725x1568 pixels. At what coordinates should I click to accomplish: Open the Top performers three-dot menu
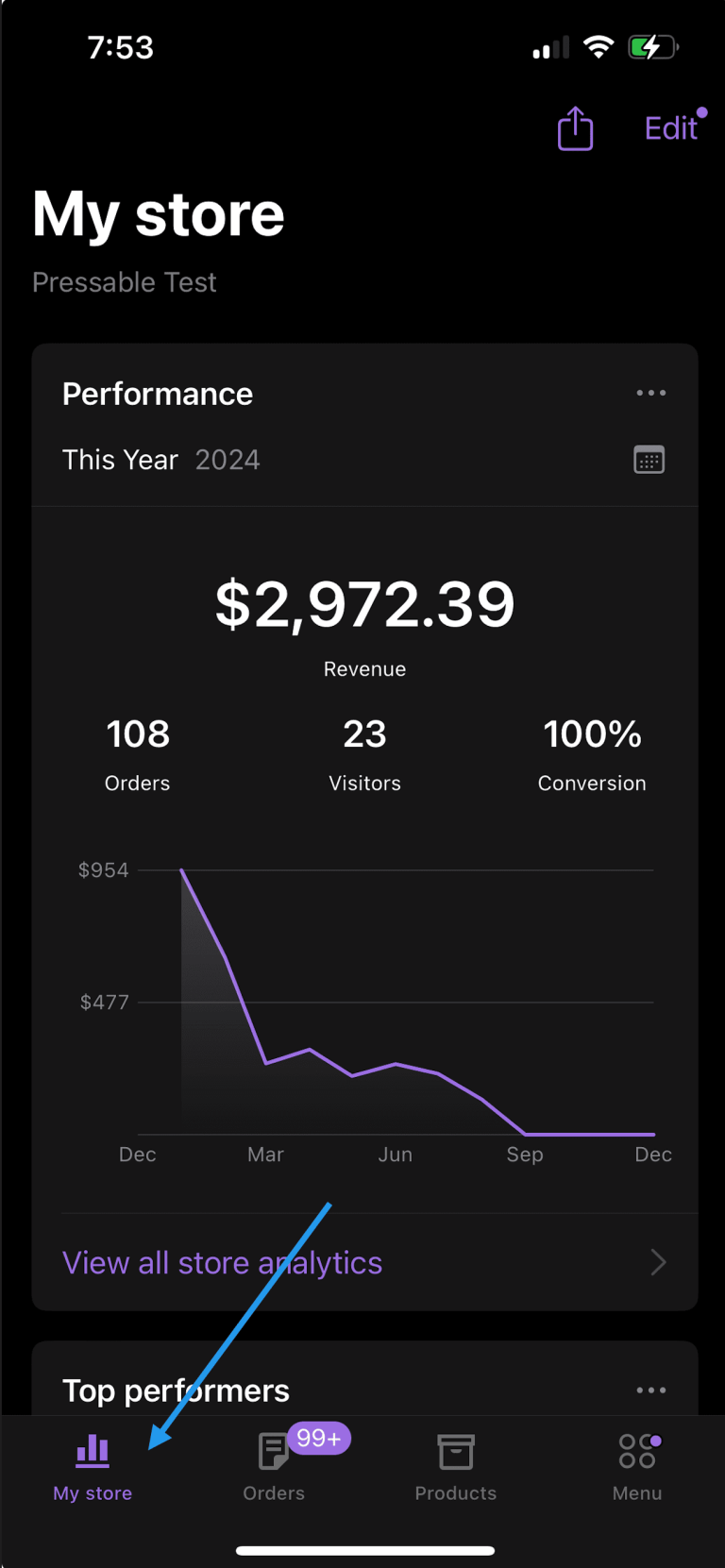[650, 1390]
